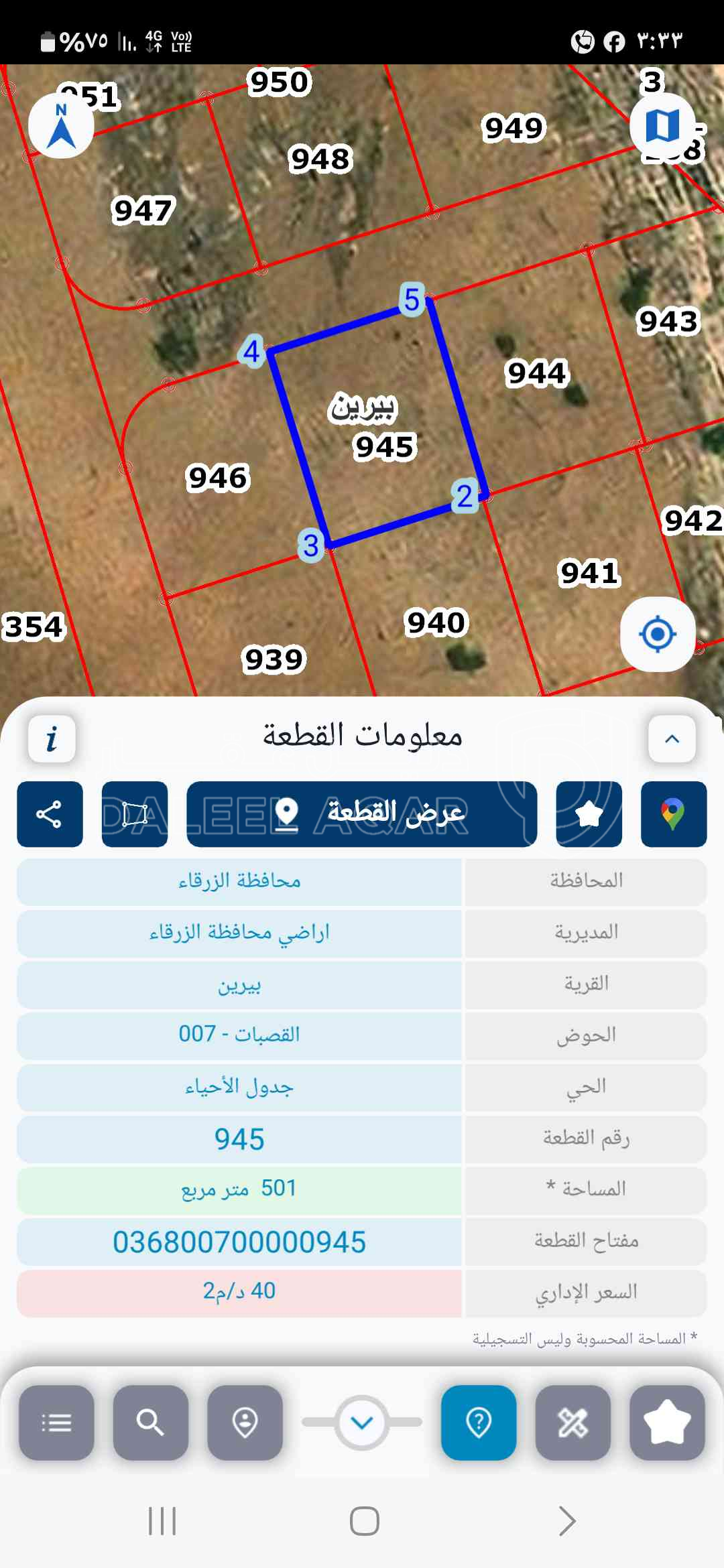The height and width of the screenshot is (1568, 724).
Task: Add parcel 945 to favorites
Action: pyautogui.click(x=589, y=814)
